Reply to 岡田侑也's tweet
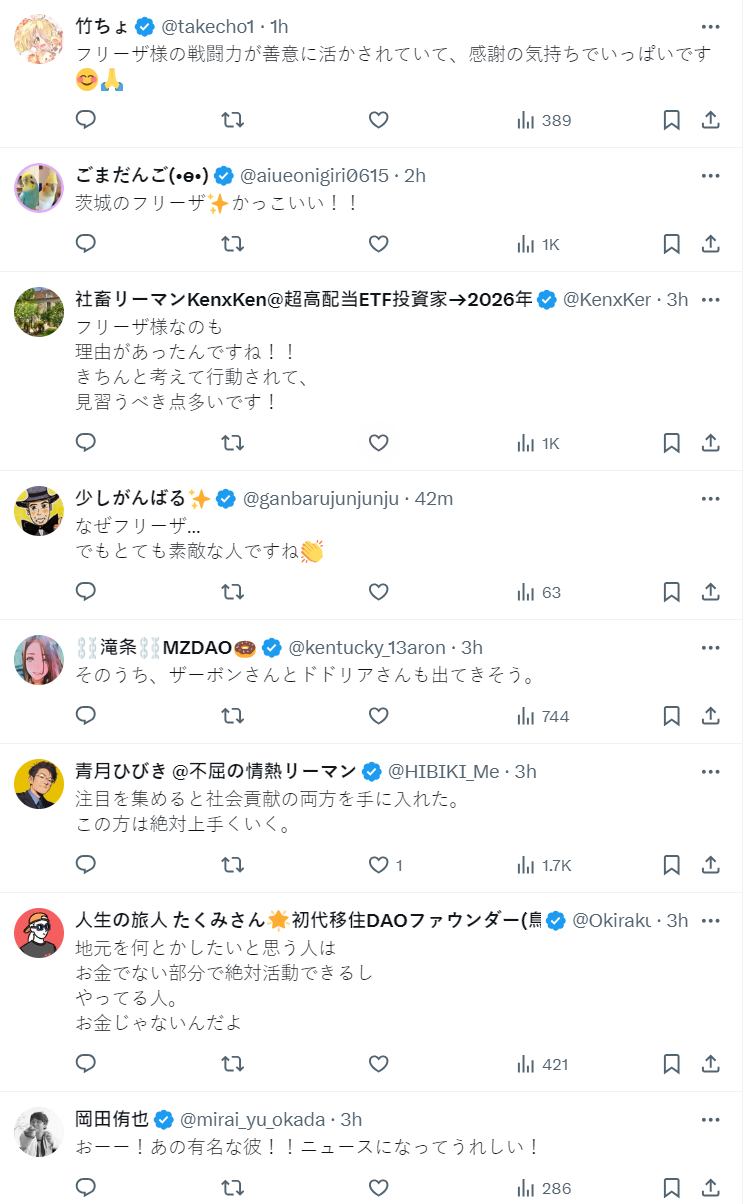Image resolution: width=744 pixels, height=1204 pixels. (86, 1188)
